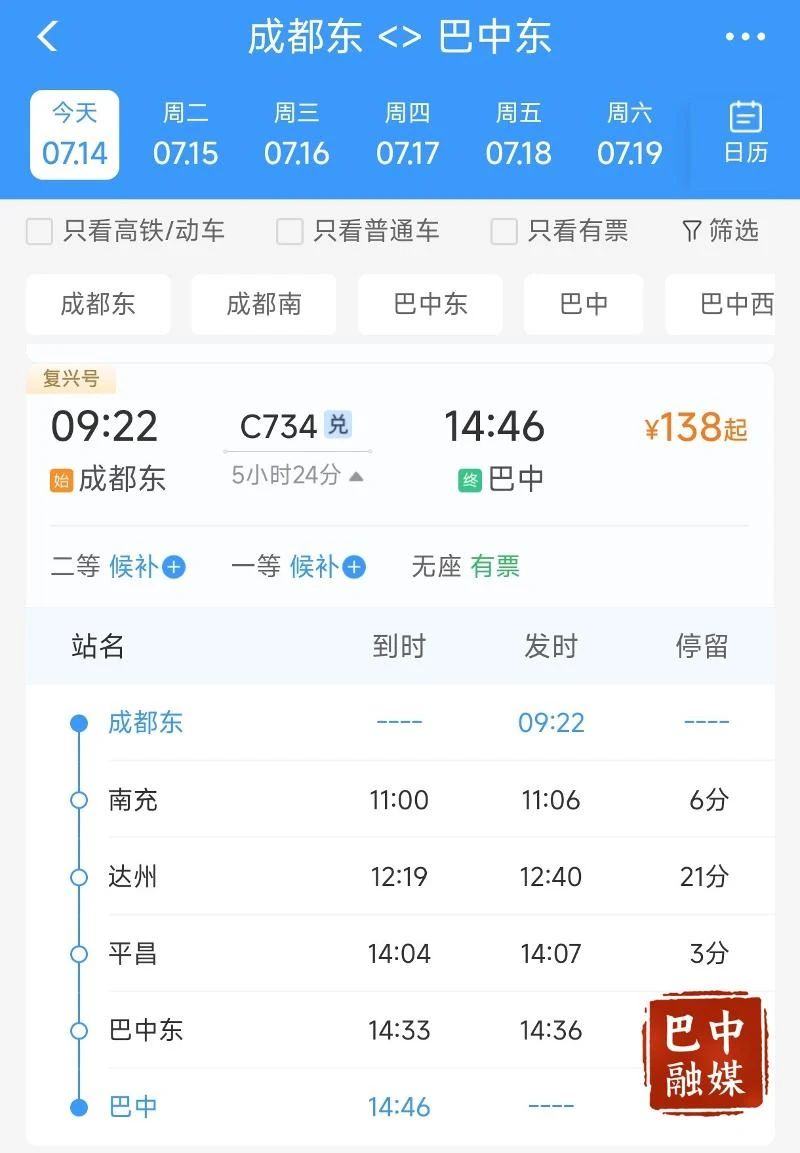800x1153 pixels.
Task: Enable the 只看普通车 checkbox
Action: point(290,232)
